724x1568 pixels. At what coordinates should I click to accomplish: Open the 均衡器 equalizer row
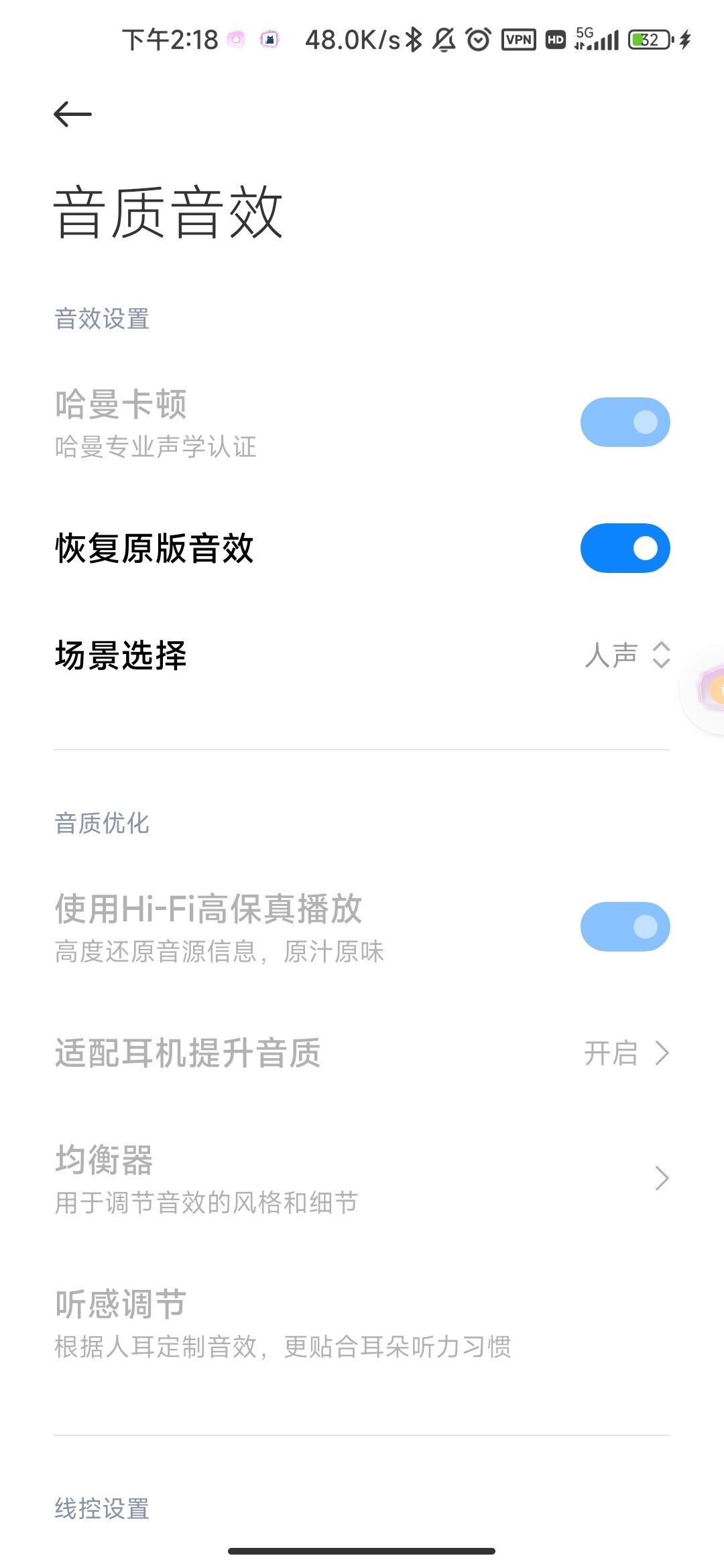click(x=362, y=1178)
